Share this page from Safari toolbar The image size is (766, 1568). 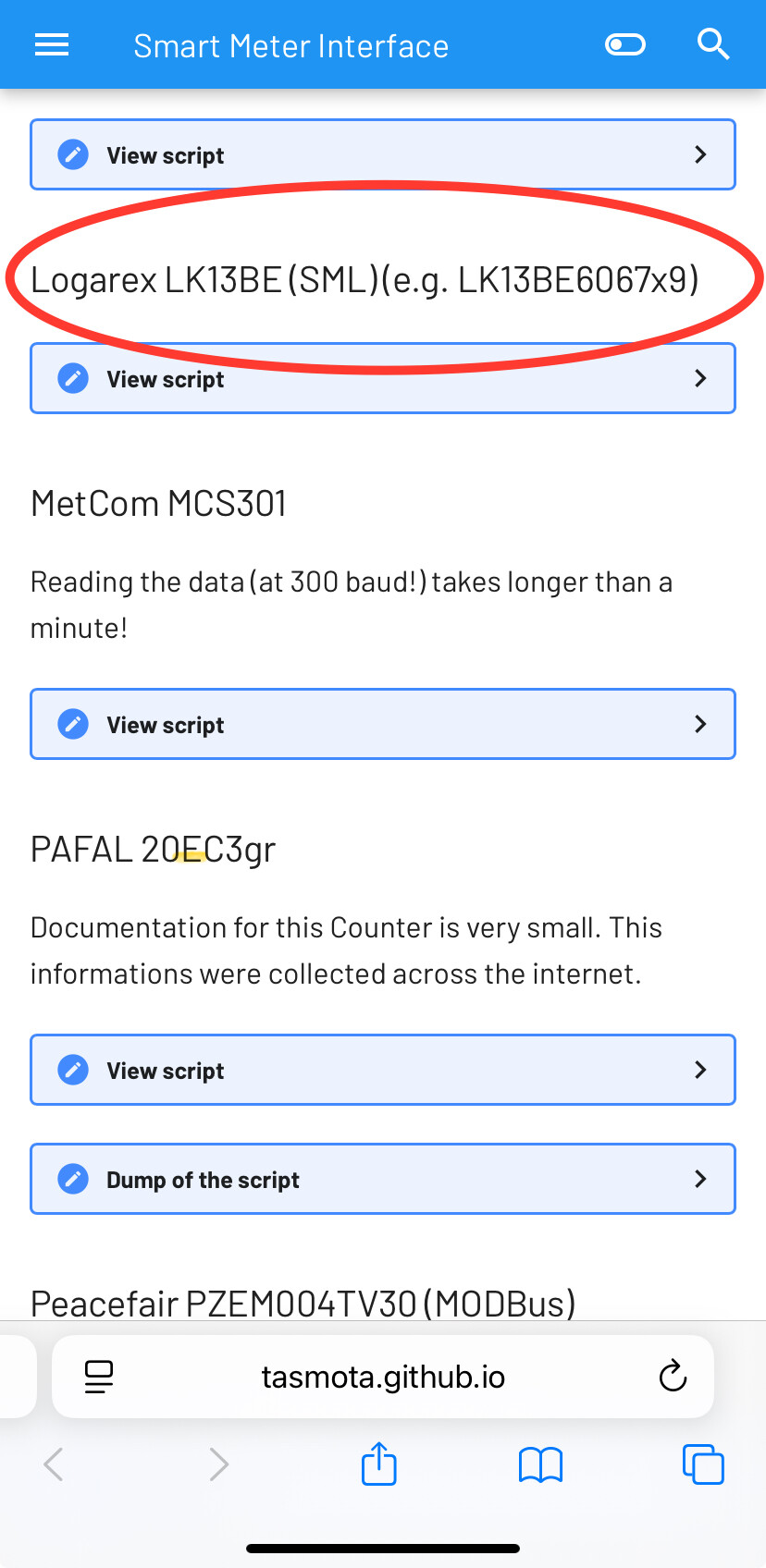(x=379, y=1464)
